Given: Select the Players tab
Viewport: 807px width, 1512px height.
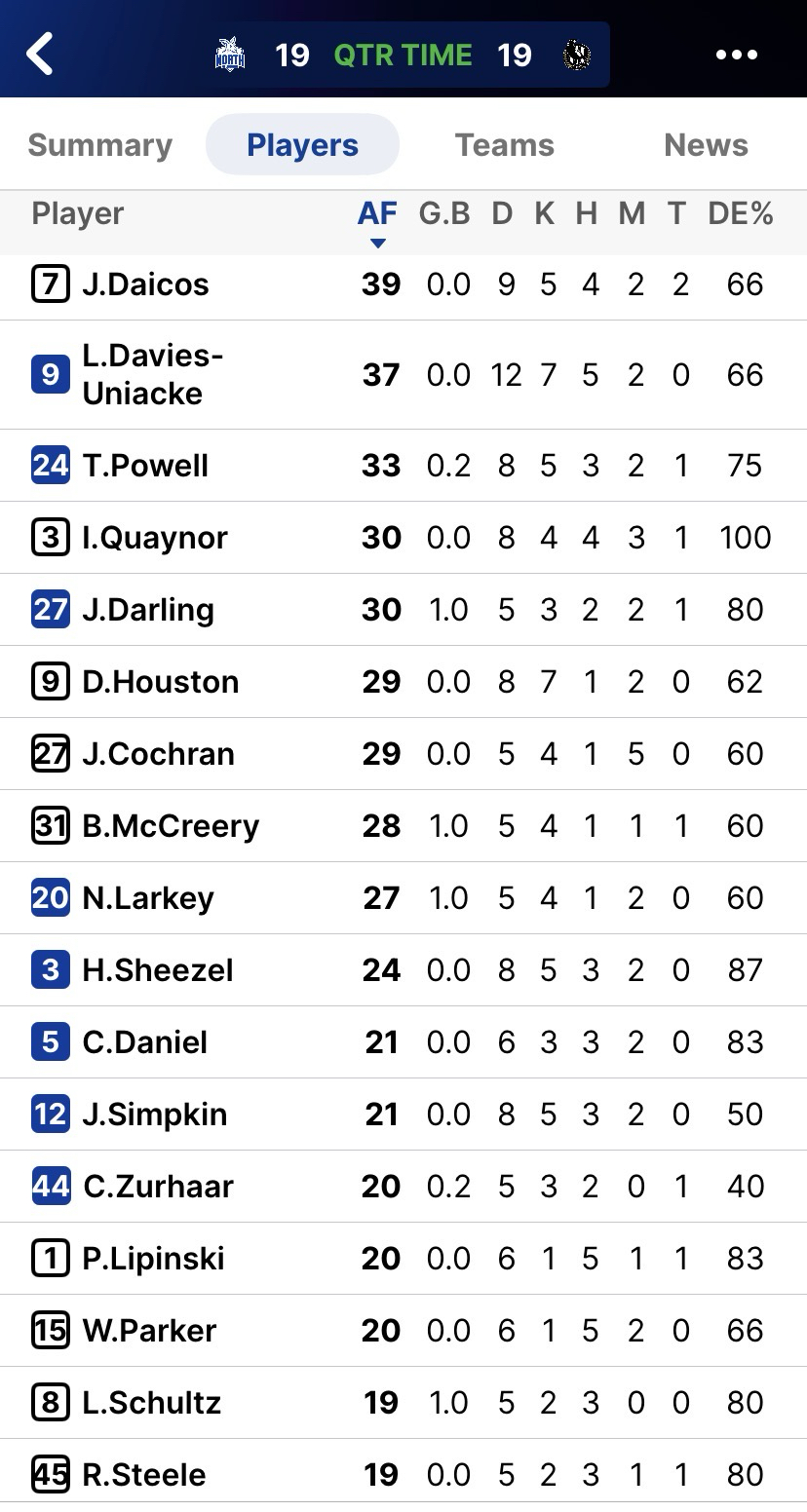Looking at the screenshot, I should (302, 145).
